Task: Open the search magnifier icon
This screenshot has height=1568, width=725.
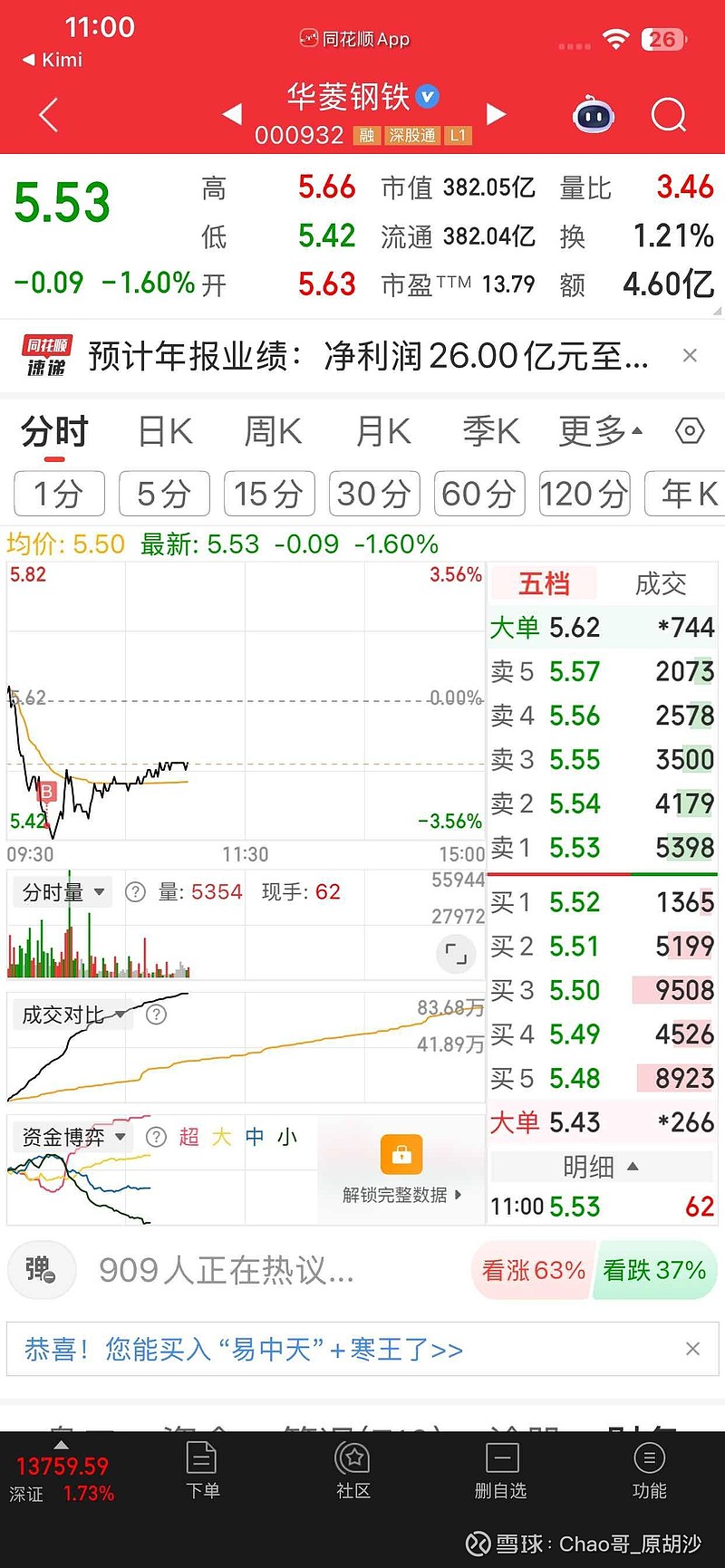Action: (669, 115)
